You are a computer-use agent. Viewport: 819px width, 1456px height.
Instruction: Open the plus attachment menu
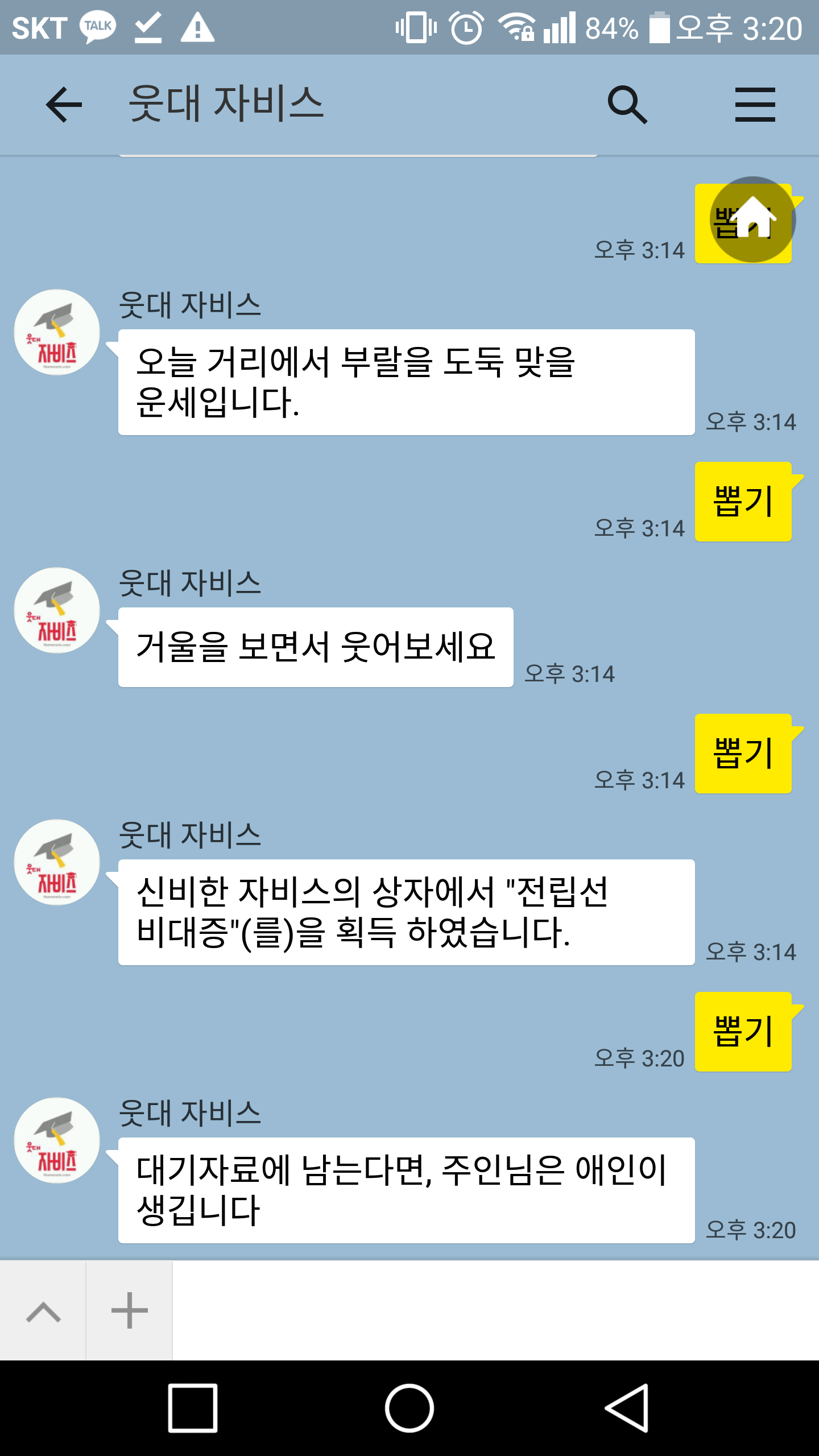(130, 1312)
